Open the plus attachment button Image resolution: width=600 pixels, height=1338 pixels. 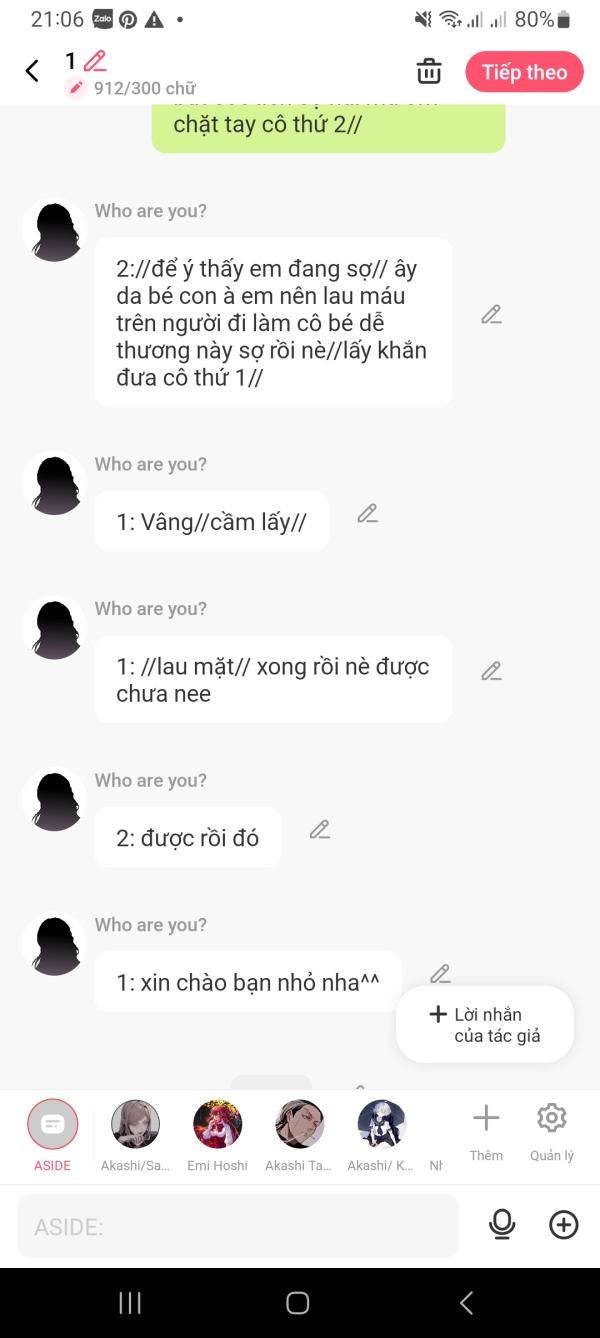(x=564, y=1225)
